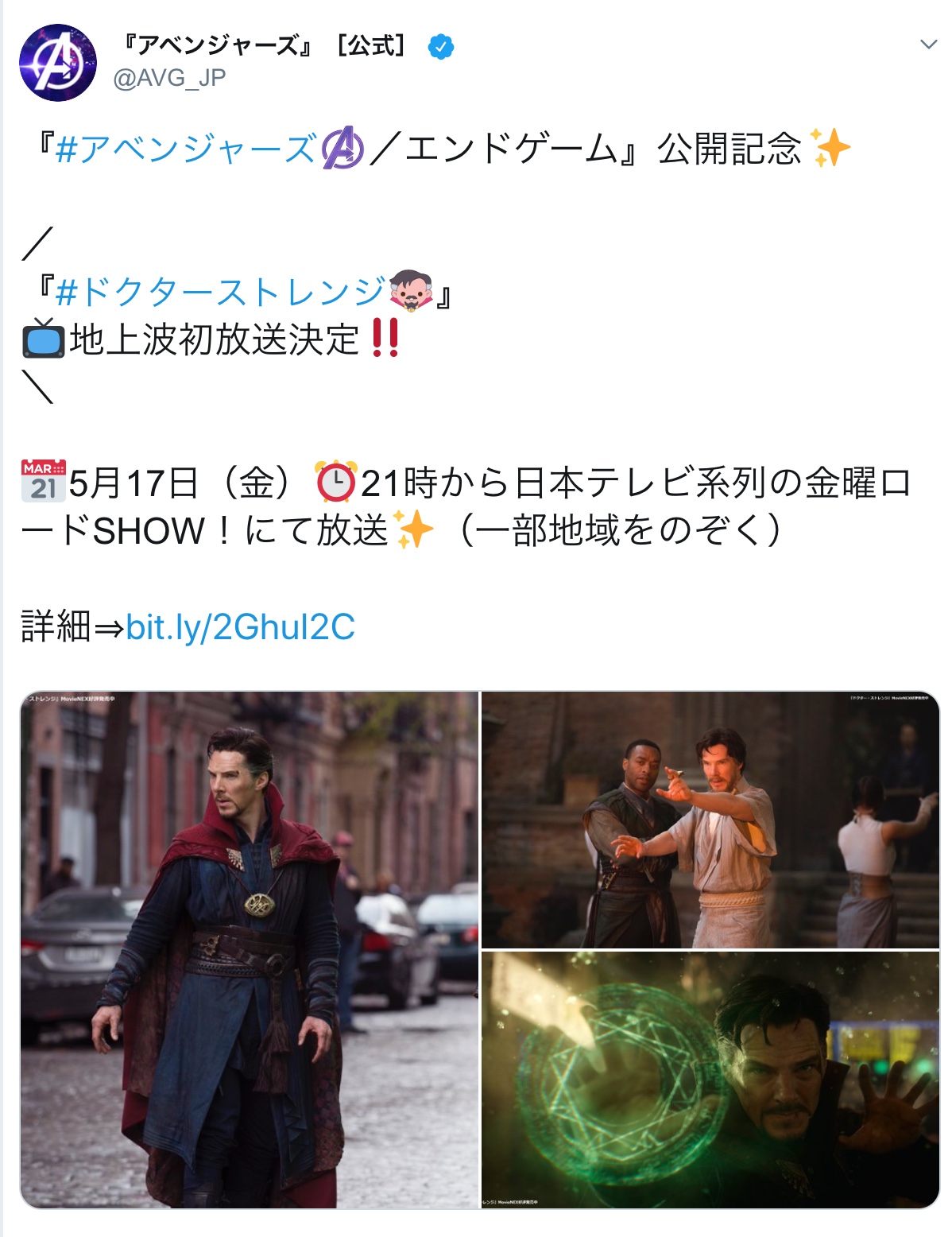Viewport: 952px width, 1237px height.
Task: View the photo of Doctor Strange on the street
Action: pos(250,949)
